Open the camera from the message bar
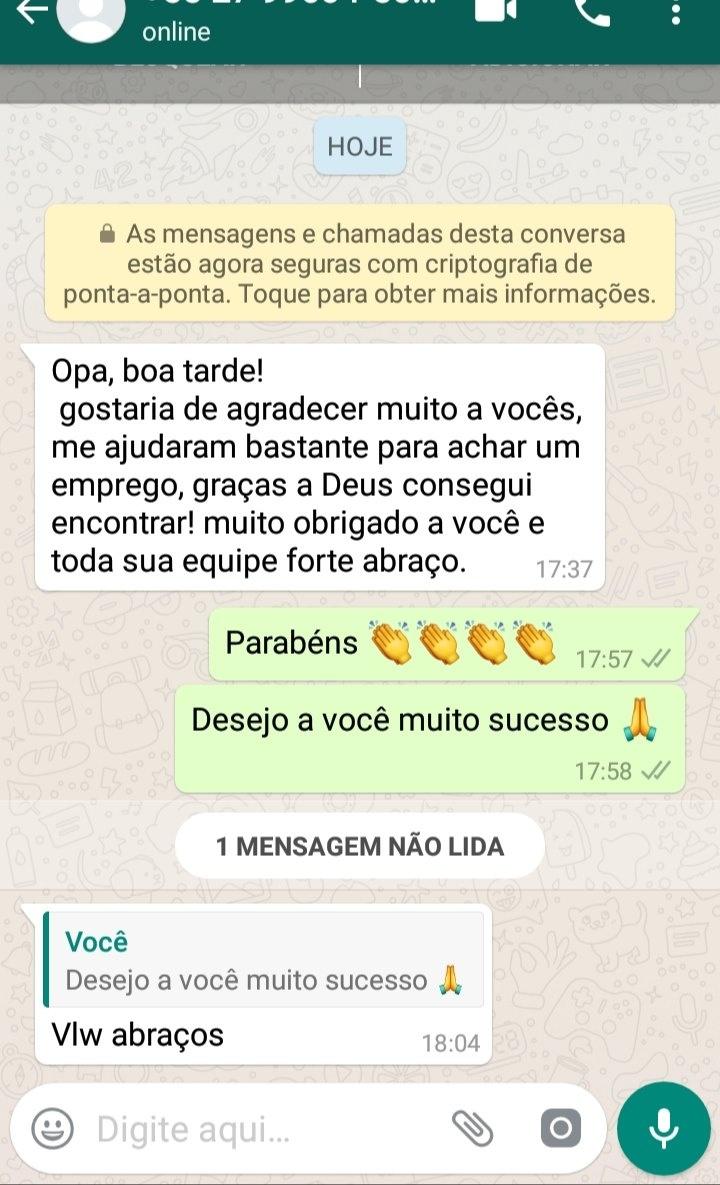Screen dimensions: 720x1185 tap(560, 1130)
